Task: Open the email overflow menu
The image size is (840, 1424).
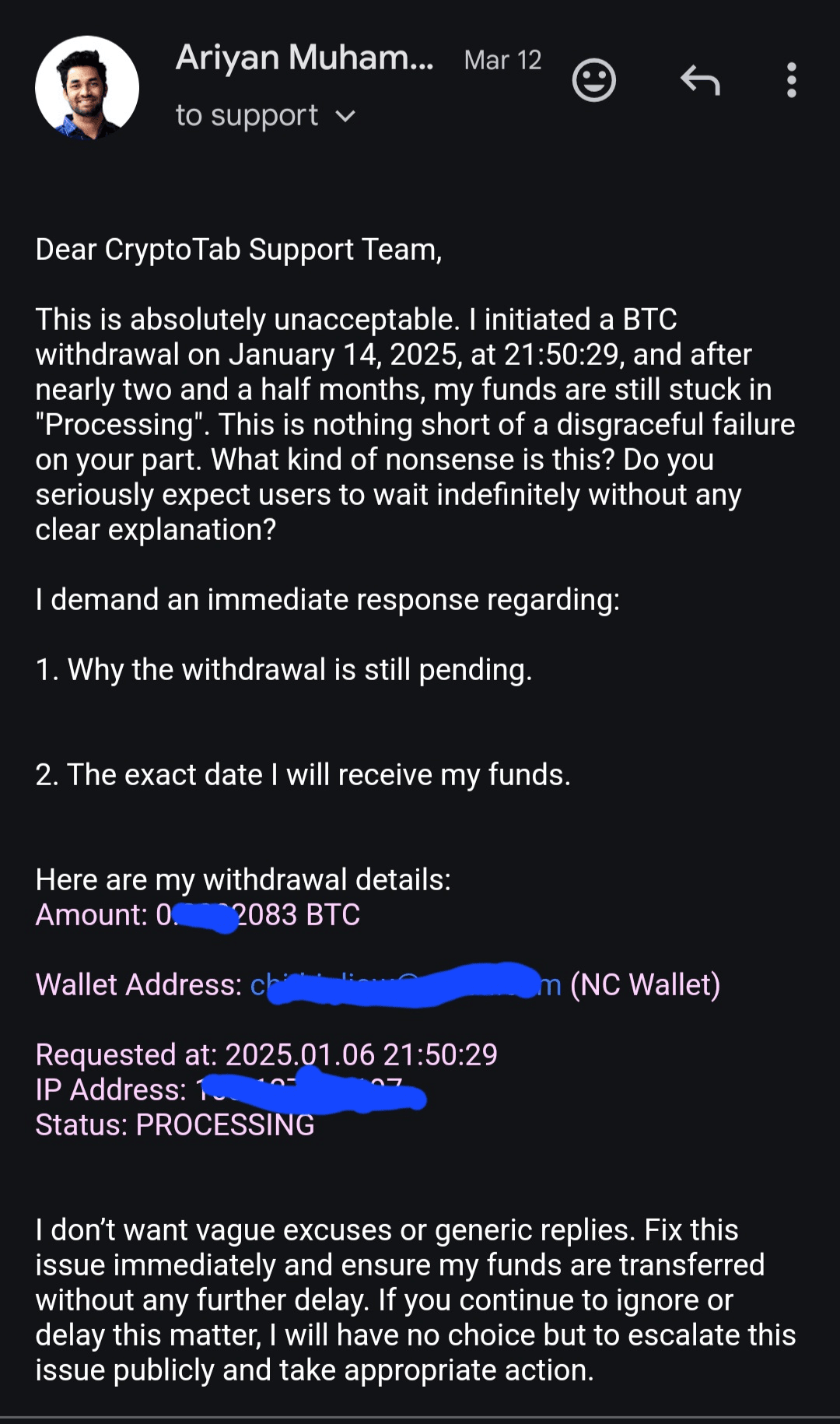Action: [791, 80]
